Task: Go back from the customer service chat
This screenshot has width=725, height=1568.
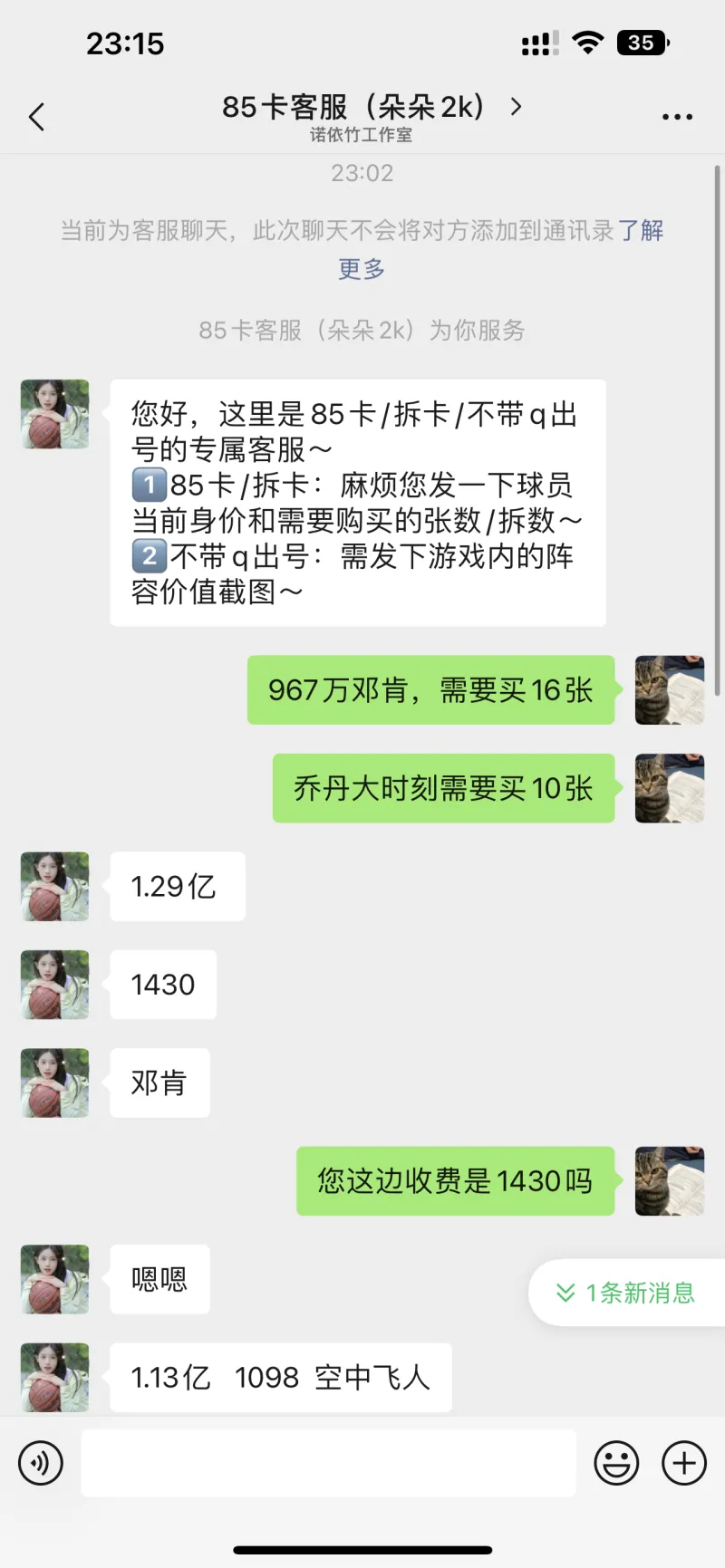Action: pos(37,117)
